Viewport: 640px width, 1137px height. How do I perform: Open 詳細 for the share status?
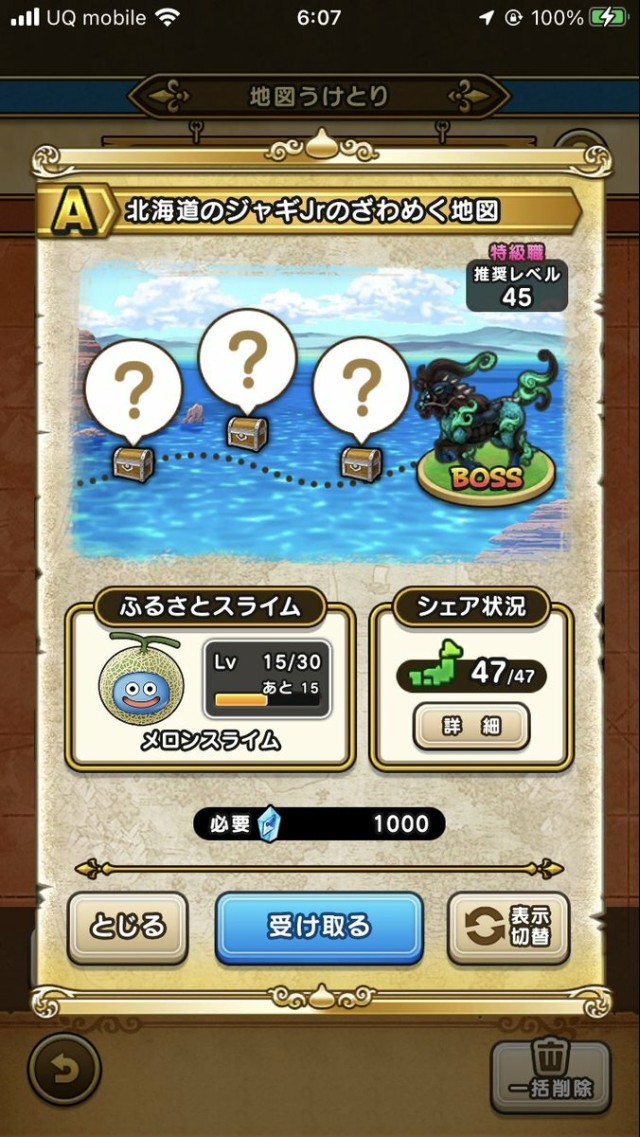point(471,727)
